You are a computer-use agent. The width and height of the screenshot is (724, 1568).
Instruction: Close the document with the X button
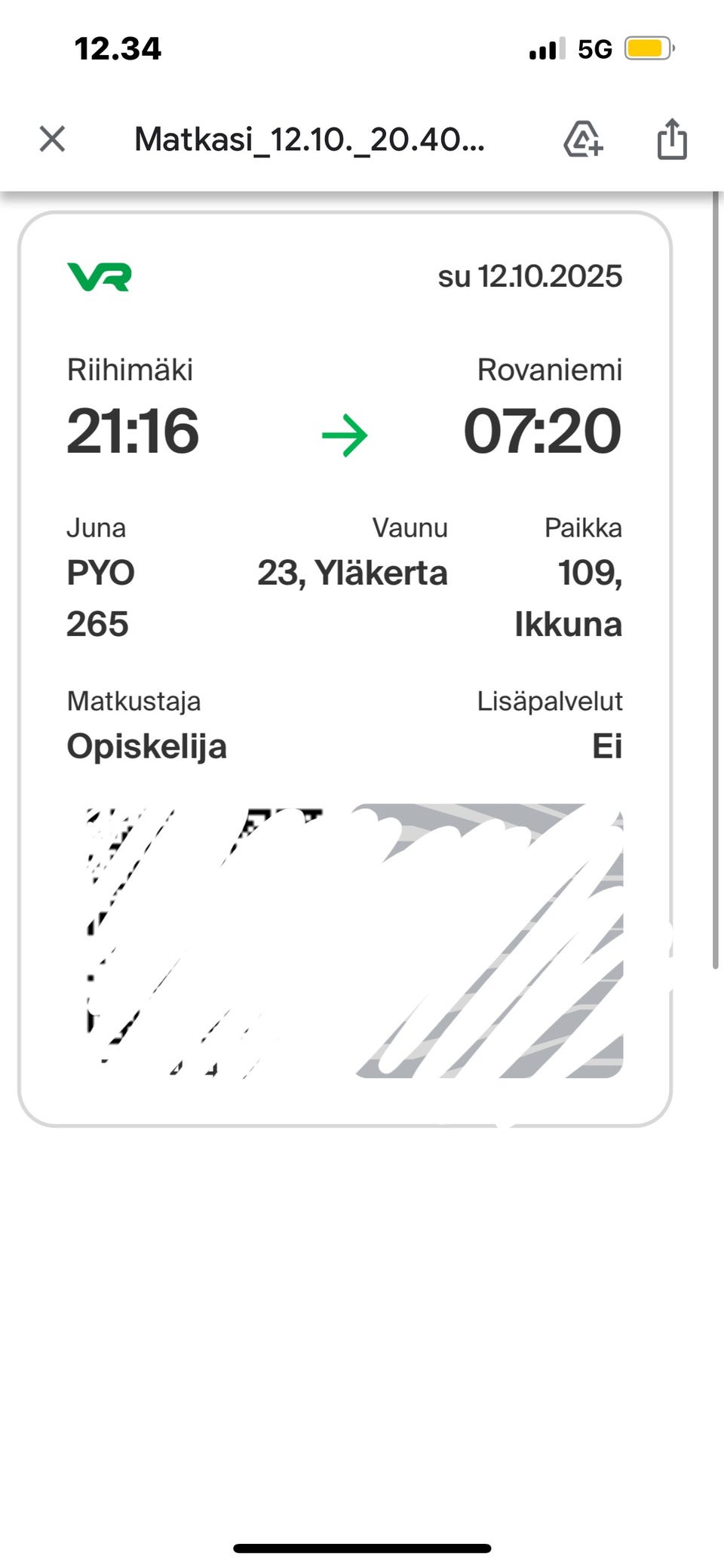(x=51, y=140)
